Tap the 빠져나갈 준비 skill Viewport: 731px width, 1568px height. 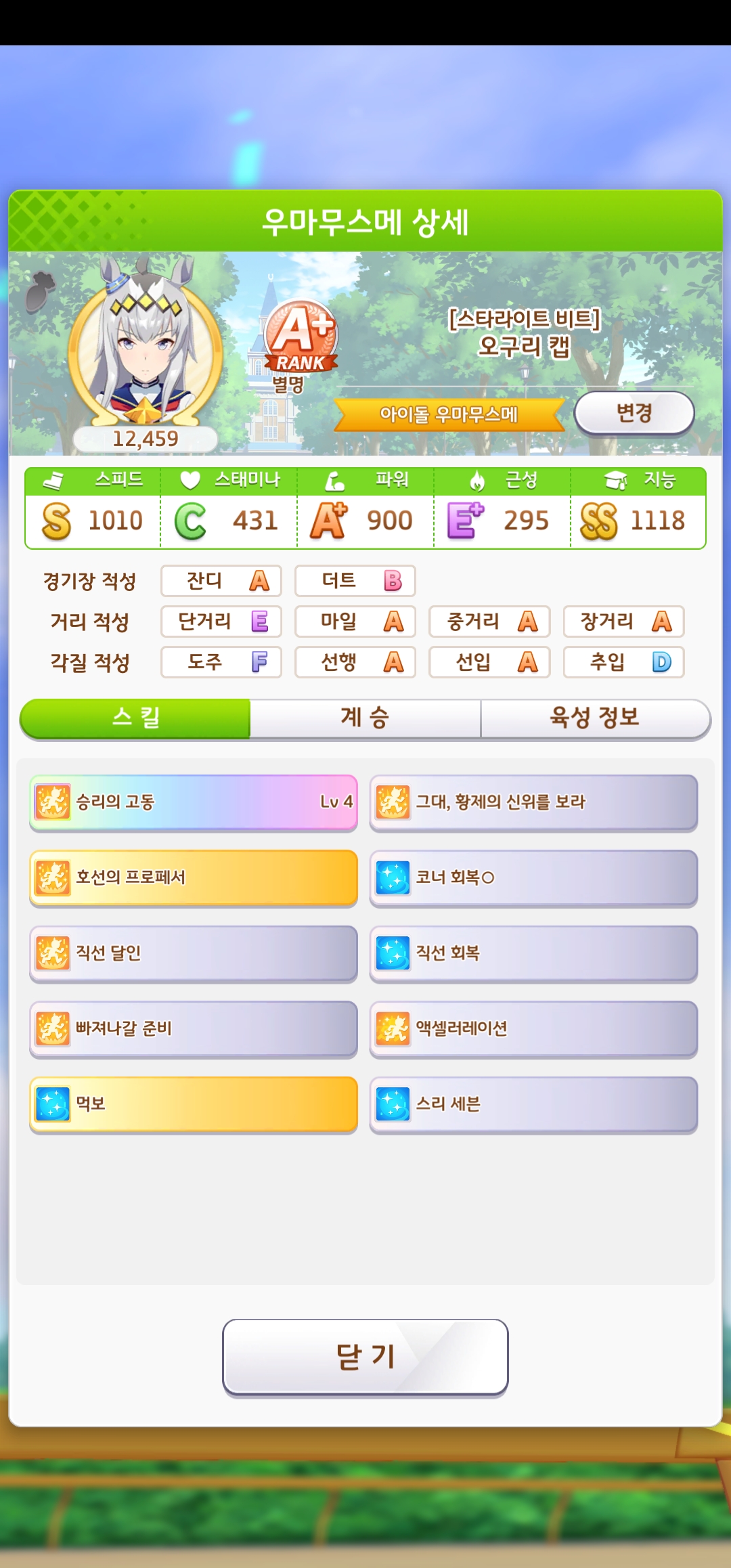click(194, 1028)
